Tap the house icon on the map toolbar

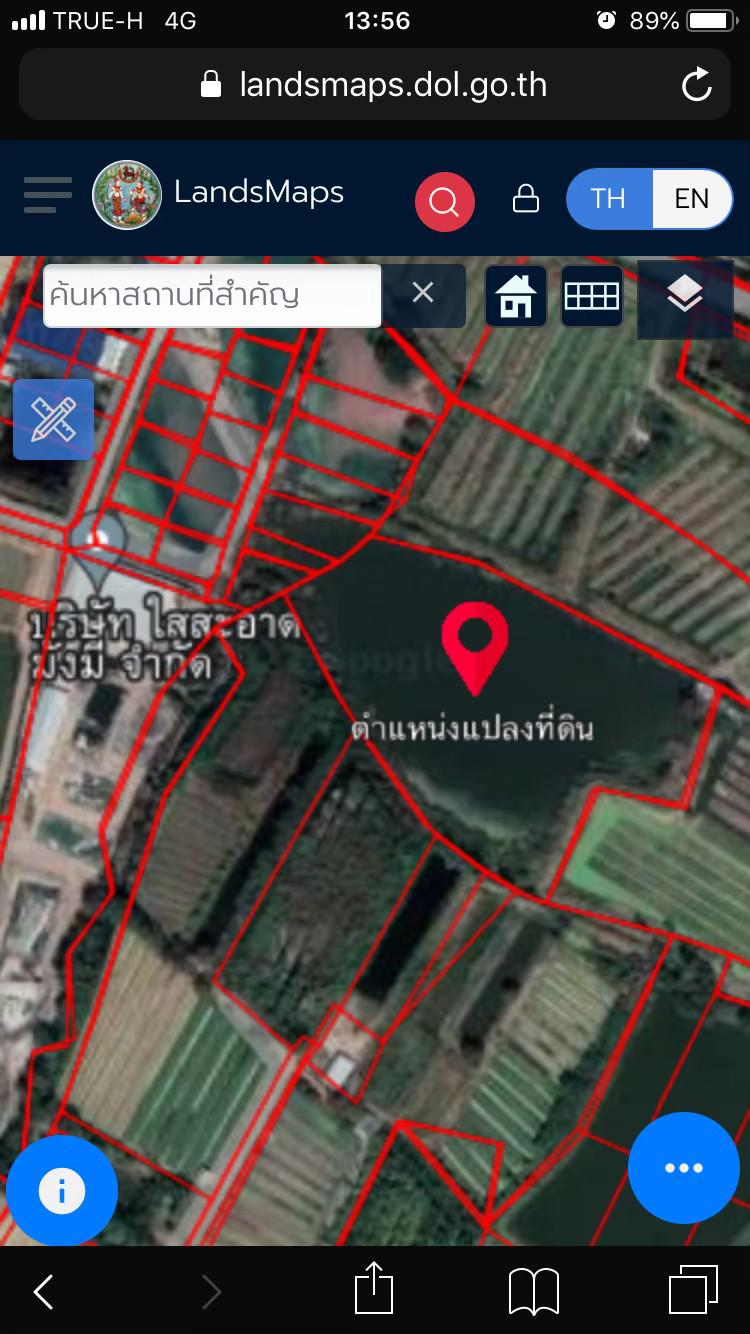click(x=516, y=296)
